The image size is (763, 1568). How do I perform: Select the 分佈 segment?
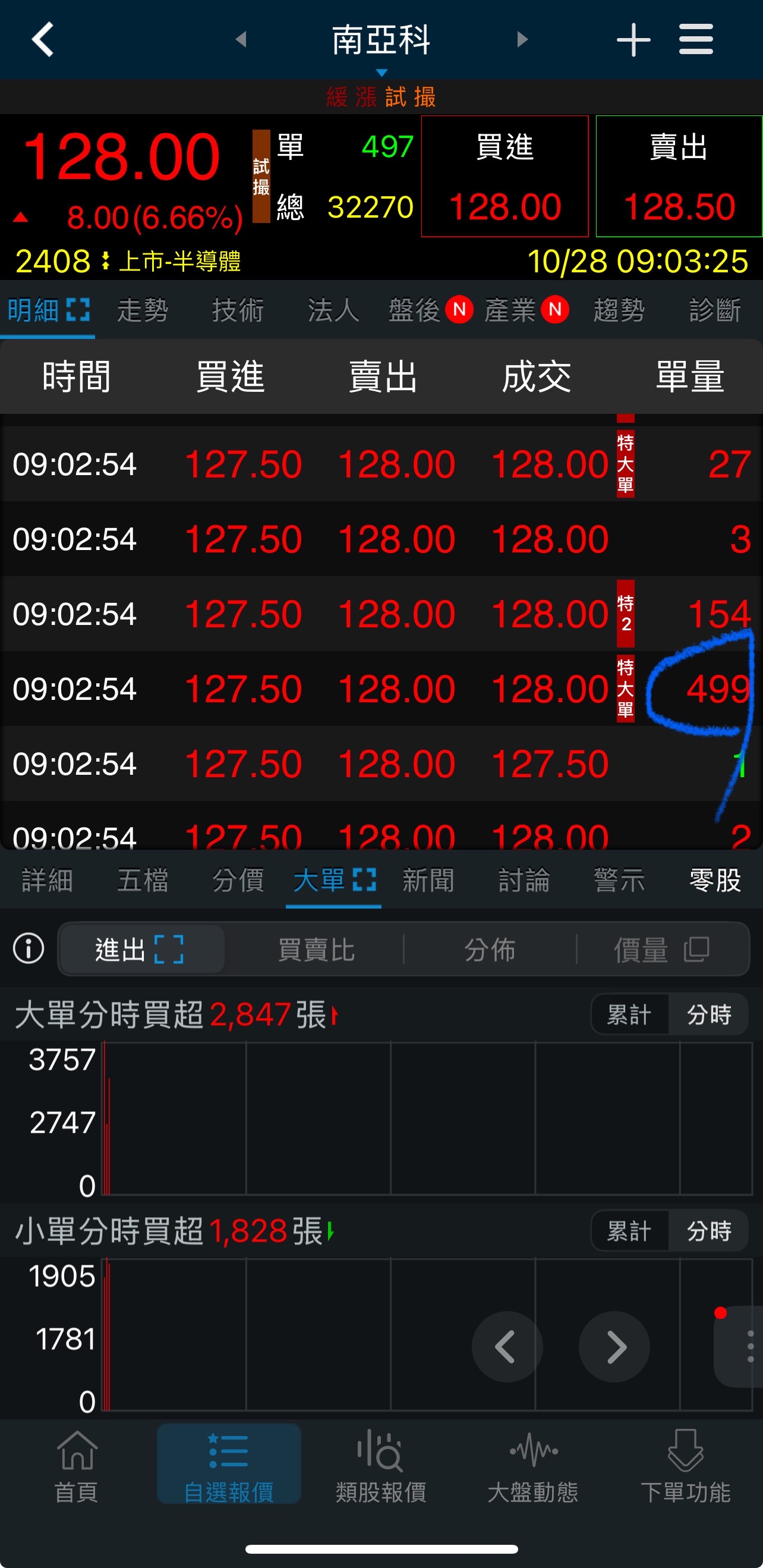[489, 950]
